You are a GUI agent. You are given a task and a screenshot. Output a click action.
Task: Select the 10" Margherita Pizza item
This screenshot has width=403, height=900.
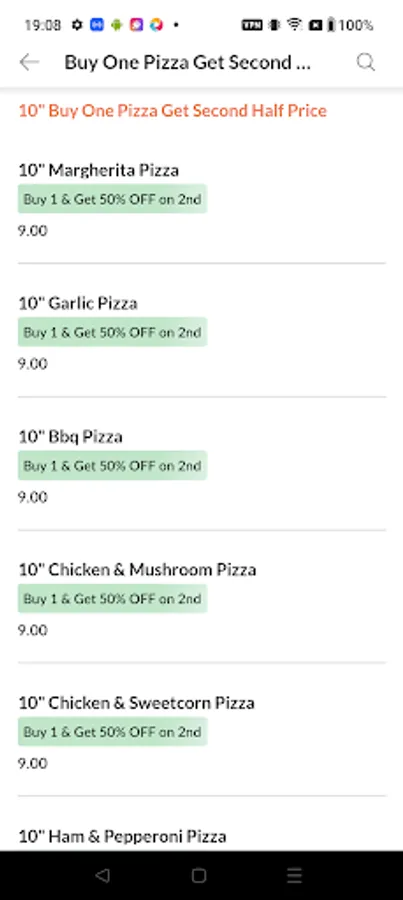[x=202, y=199]
